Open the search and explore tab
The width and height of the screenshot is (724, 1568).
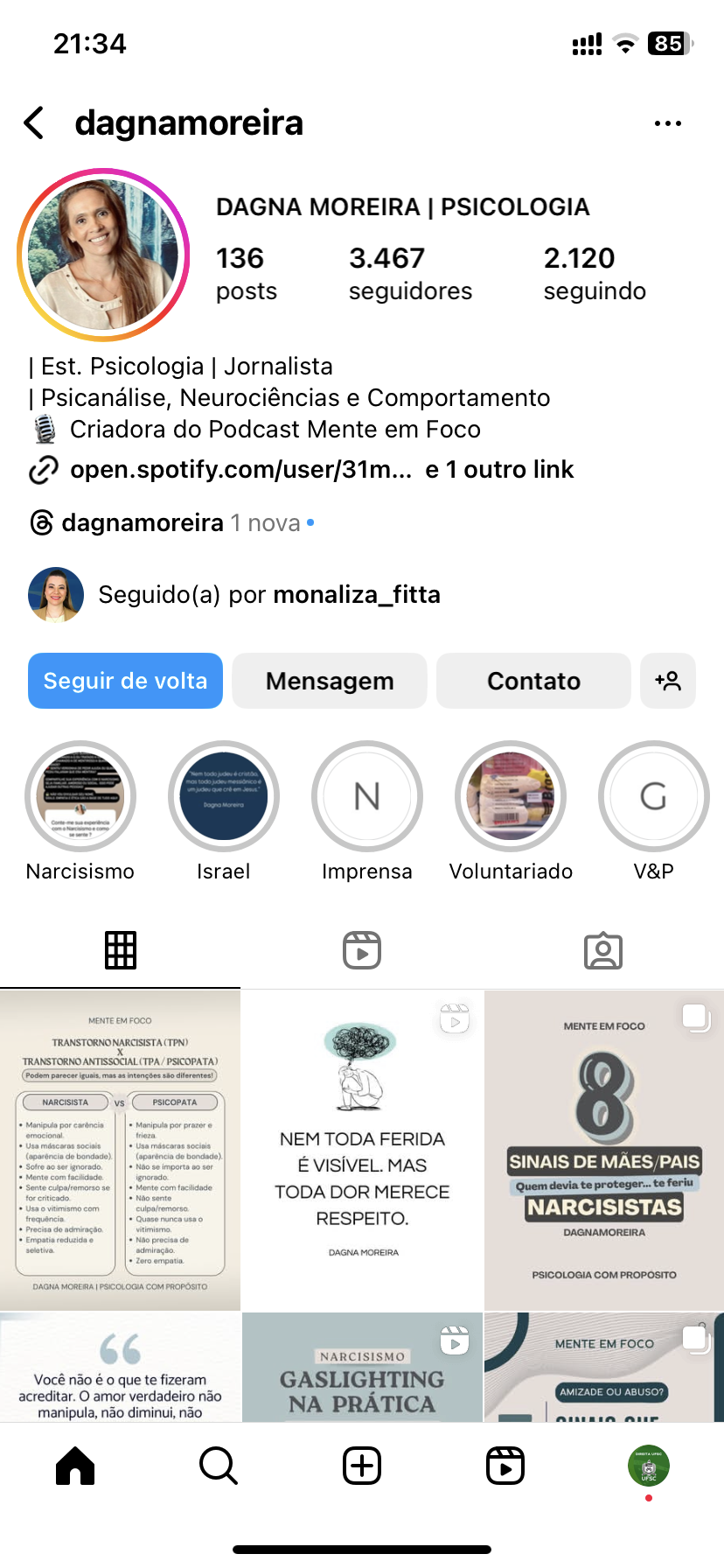pos(219,1466)
